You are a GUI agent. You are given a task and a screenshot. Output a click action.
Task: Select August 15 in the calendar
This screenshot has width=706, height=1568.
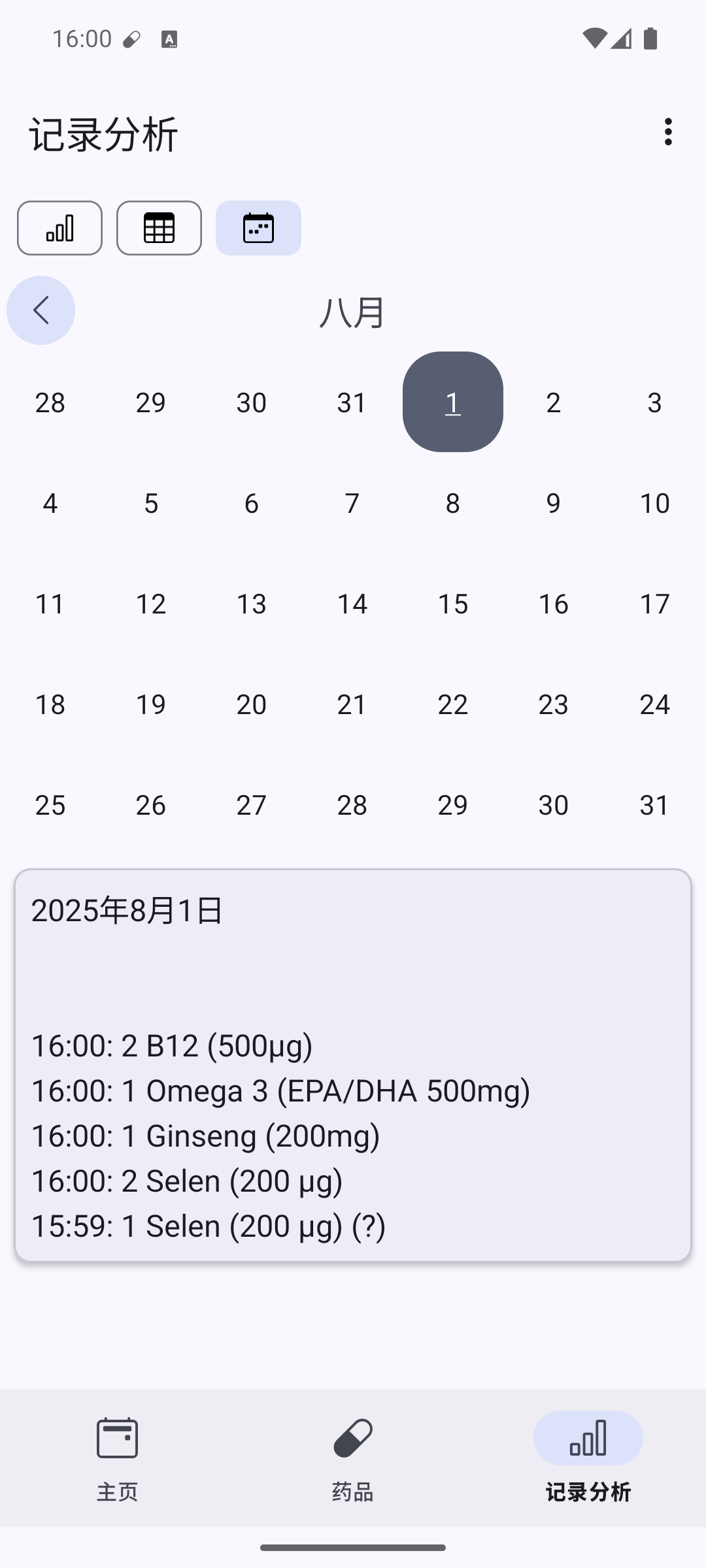tap(452, 604)
